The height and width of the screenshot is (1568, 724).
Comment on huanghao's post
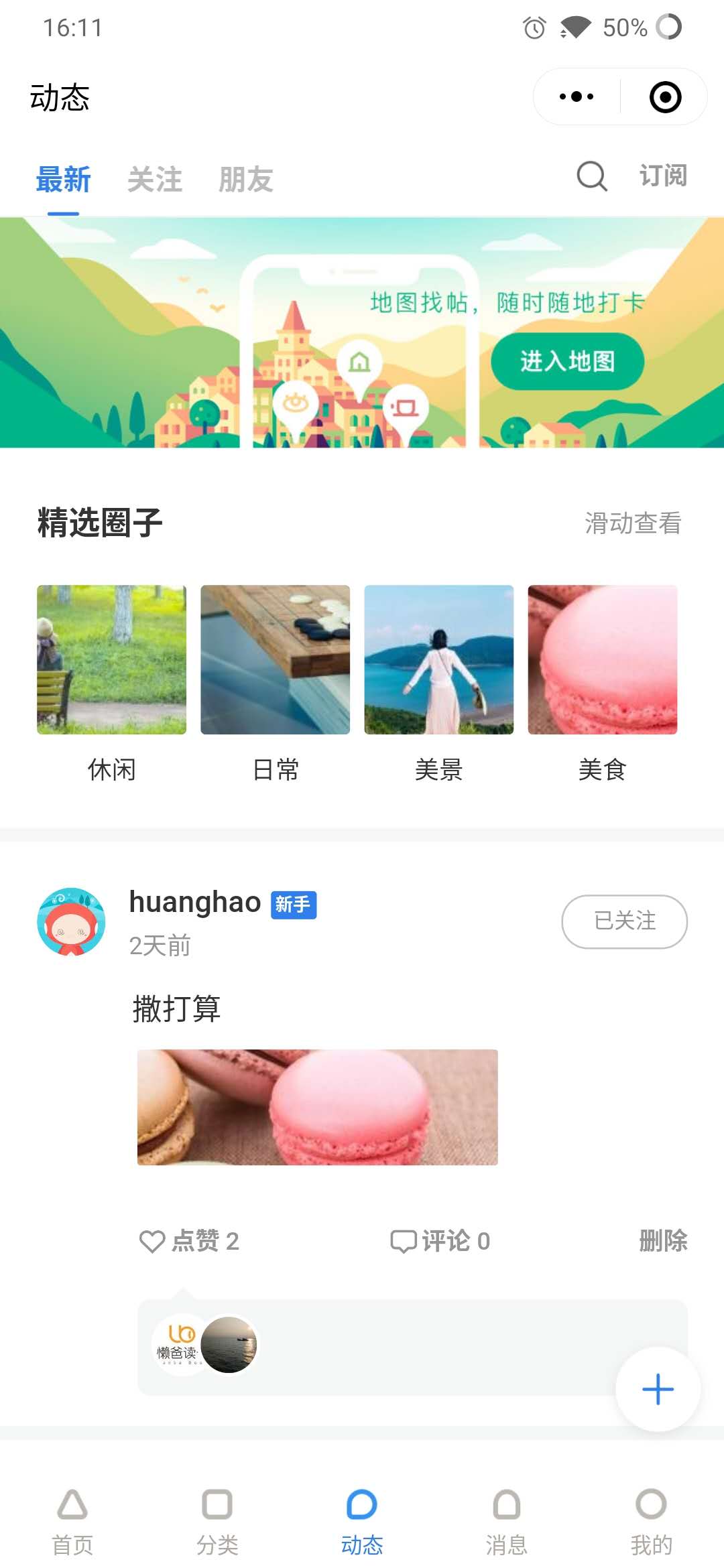coord(440,1241)
